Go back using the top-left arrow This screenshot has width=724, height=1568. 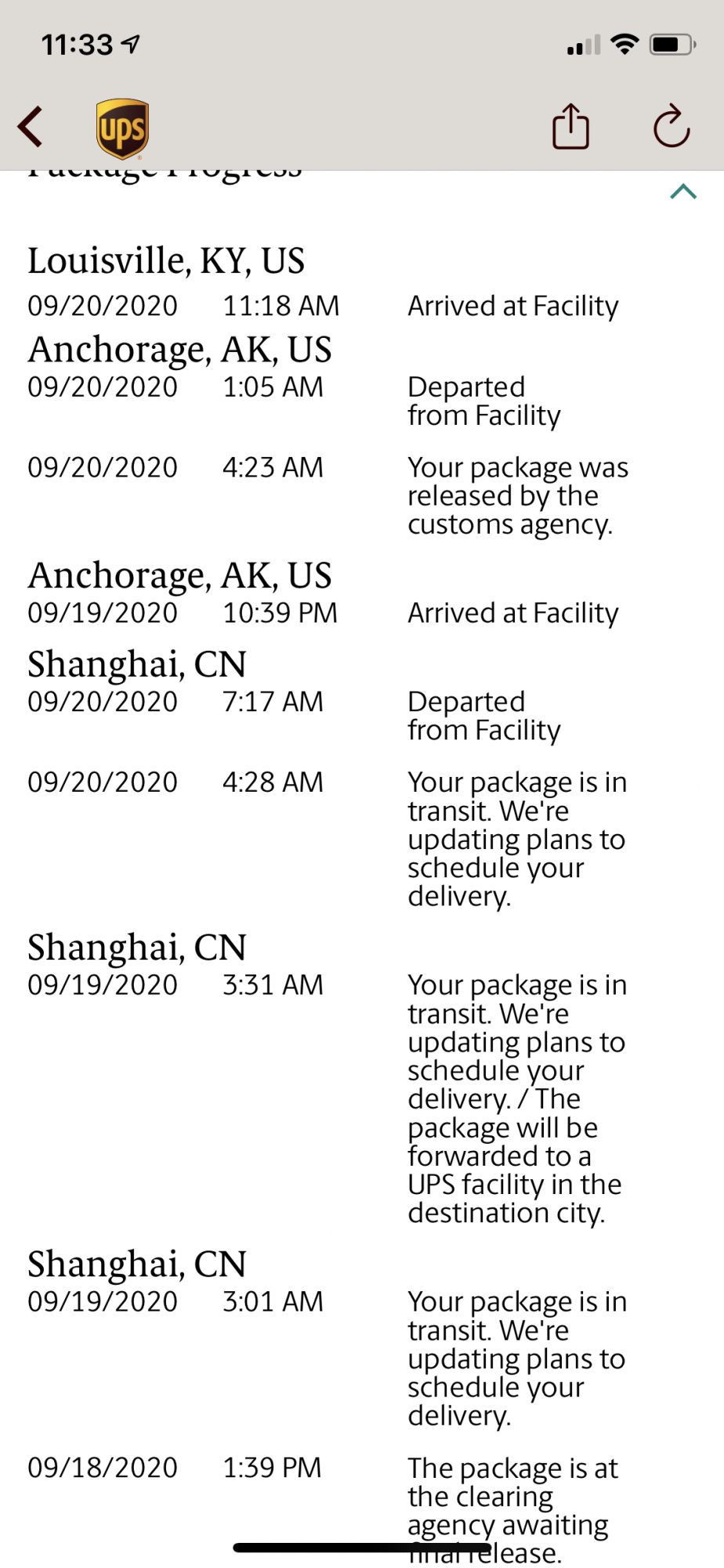pos(31,127)
